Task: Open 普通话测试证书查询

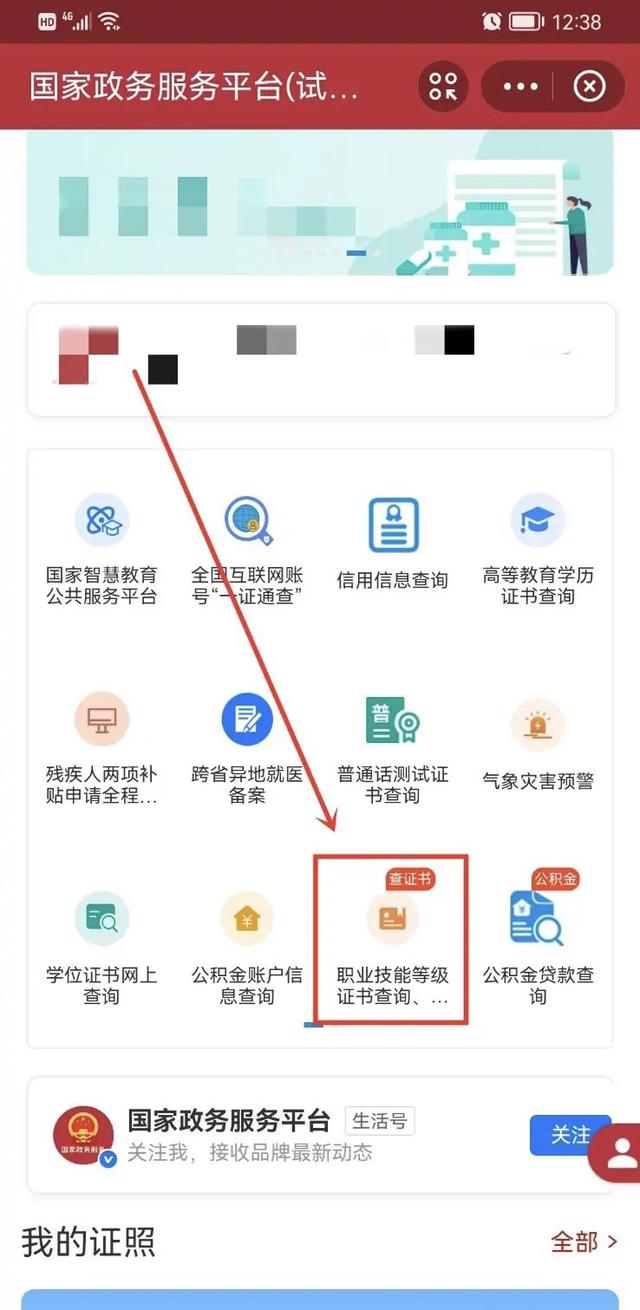Action: point(393,745)
